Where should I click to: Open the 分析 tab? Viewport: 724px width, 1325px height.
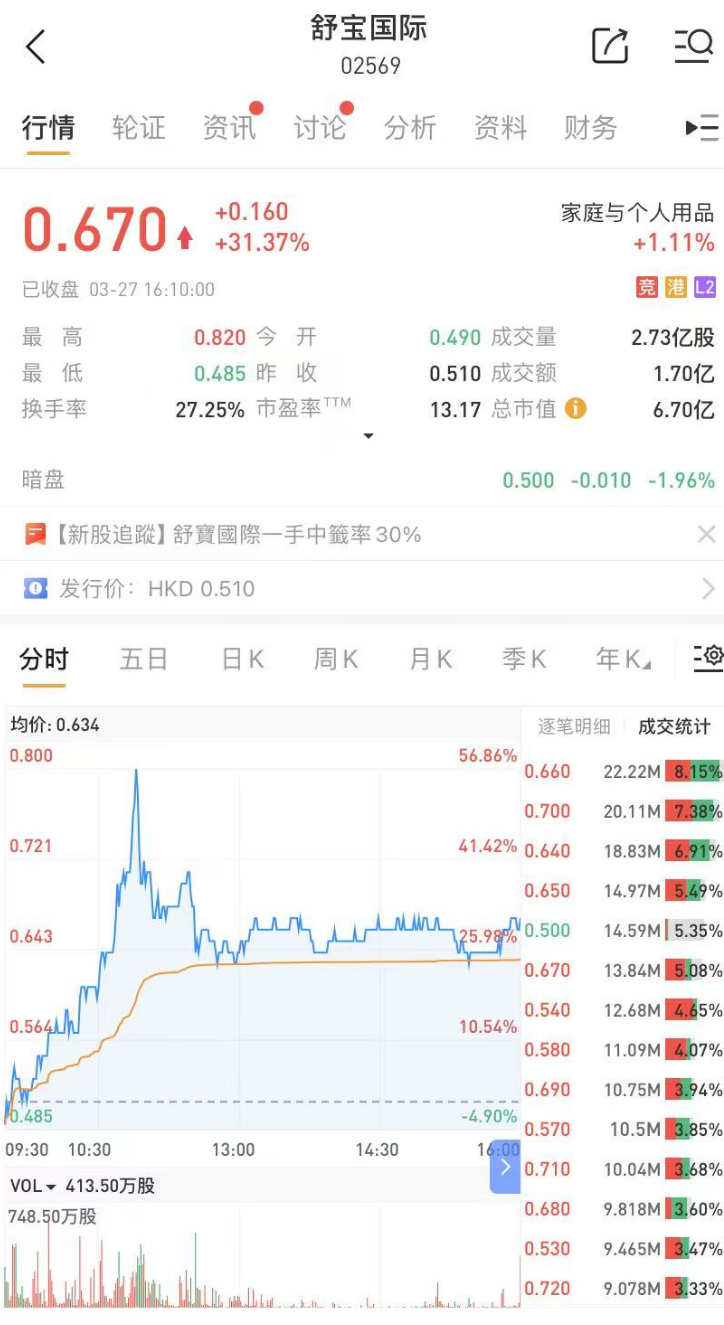[x=410, y=128]
